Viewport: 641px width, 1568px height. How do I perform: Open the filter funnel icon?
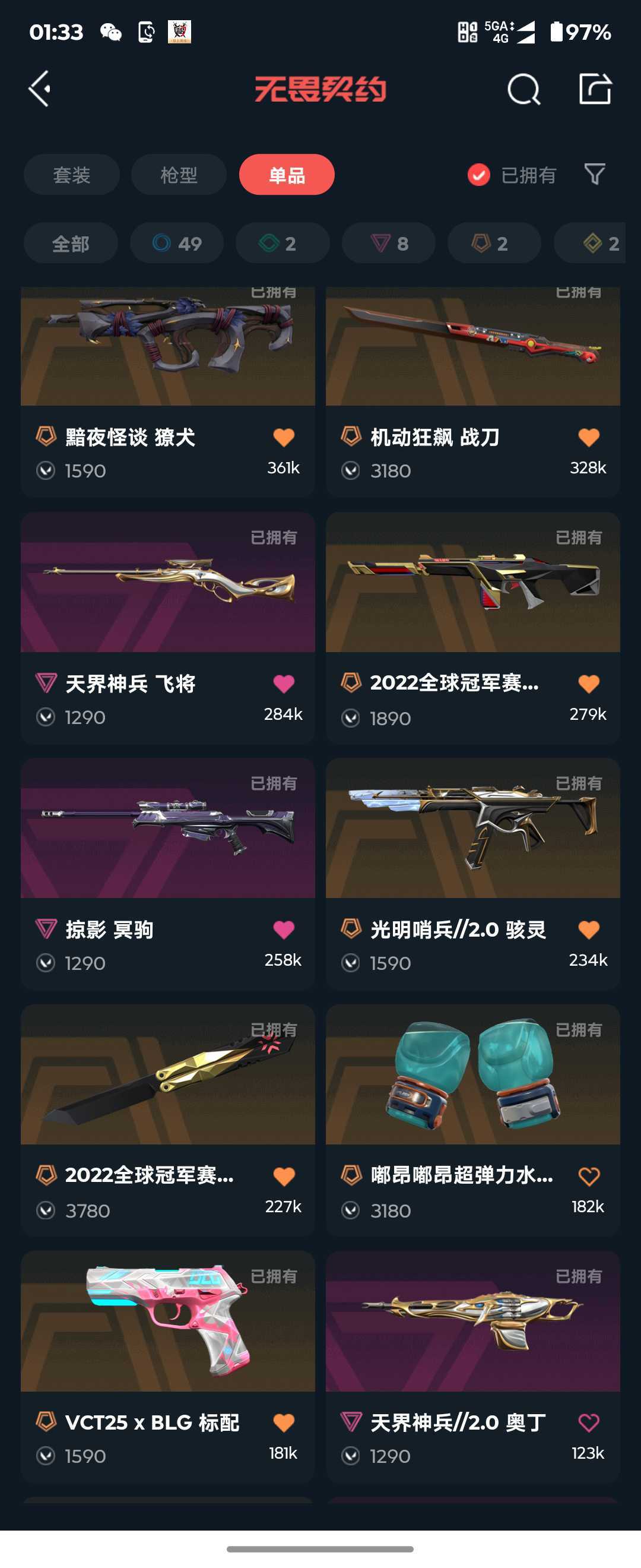[594, 175]
